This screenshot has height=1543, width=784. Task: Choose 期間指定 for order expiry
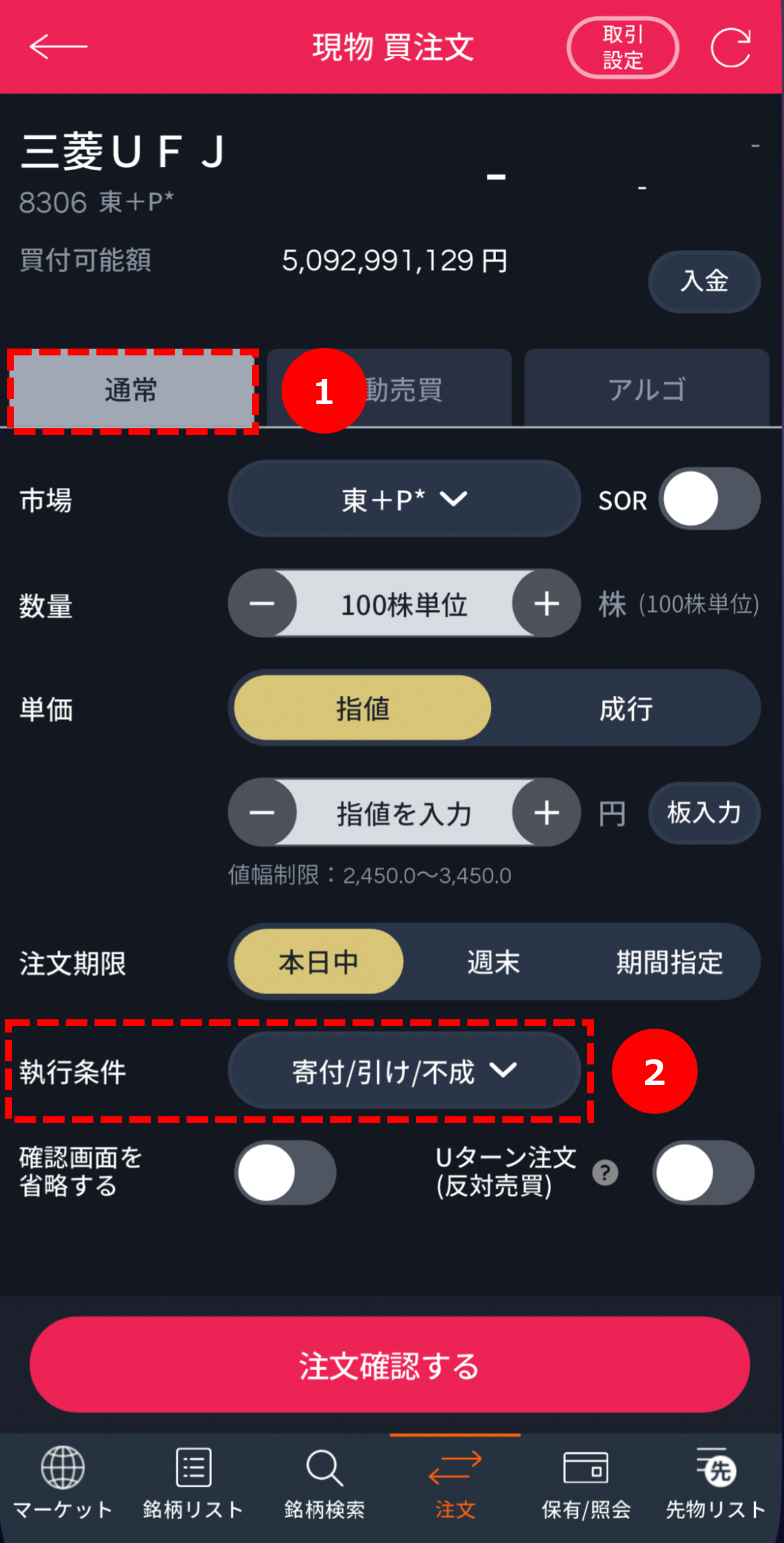(x=669, y=962)
